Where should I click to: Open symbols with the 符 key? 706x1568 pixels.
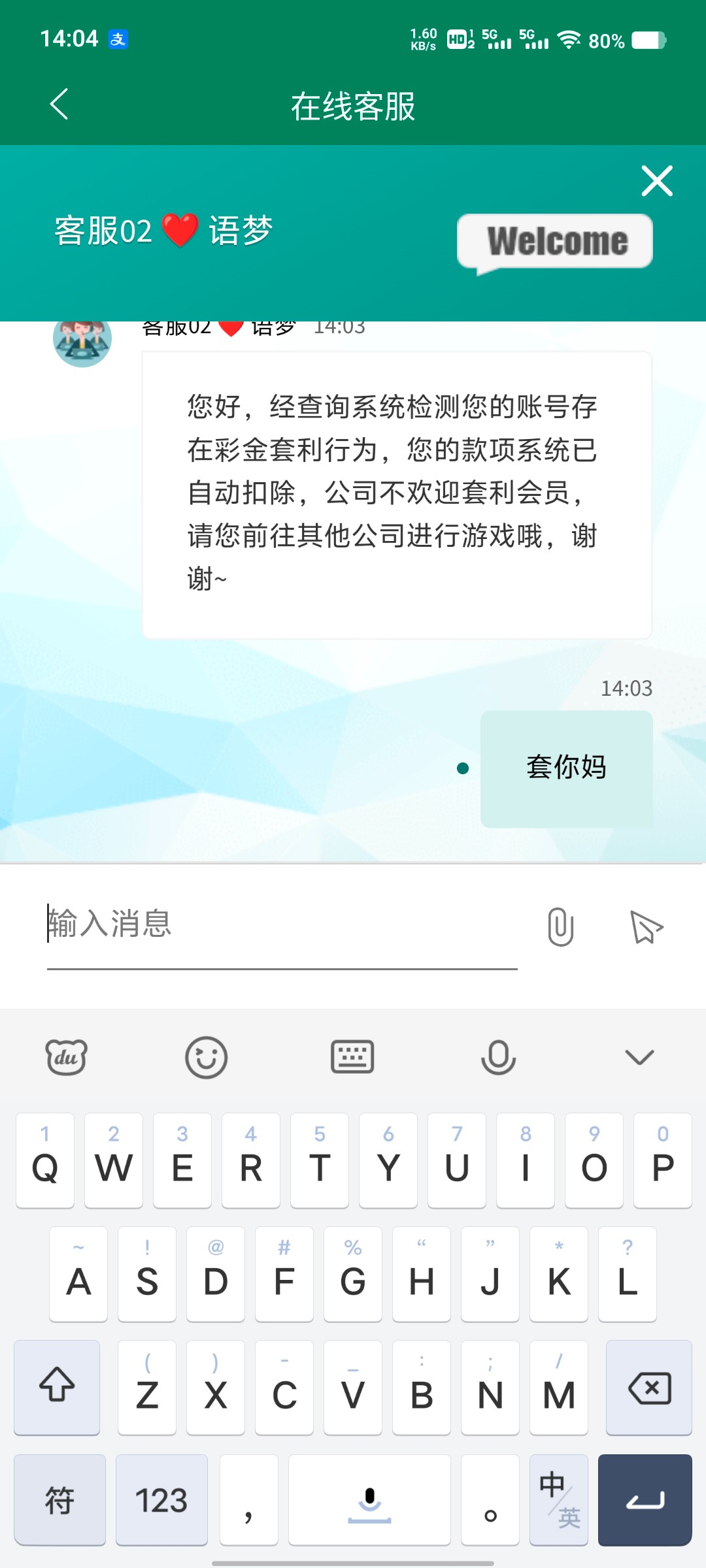pos(59,1499)
